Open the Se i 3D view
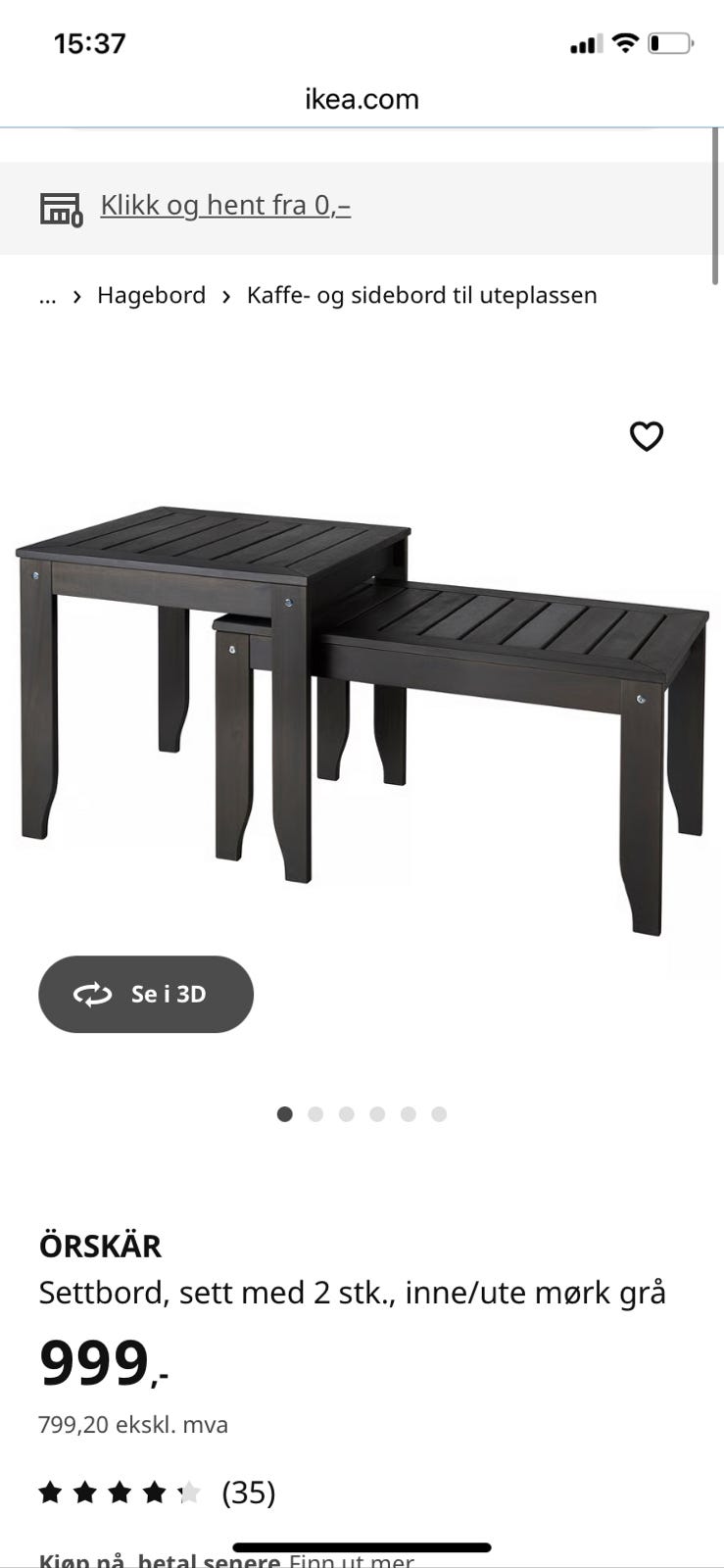The width and height of the screenshot is (724, 1568). 146,994
